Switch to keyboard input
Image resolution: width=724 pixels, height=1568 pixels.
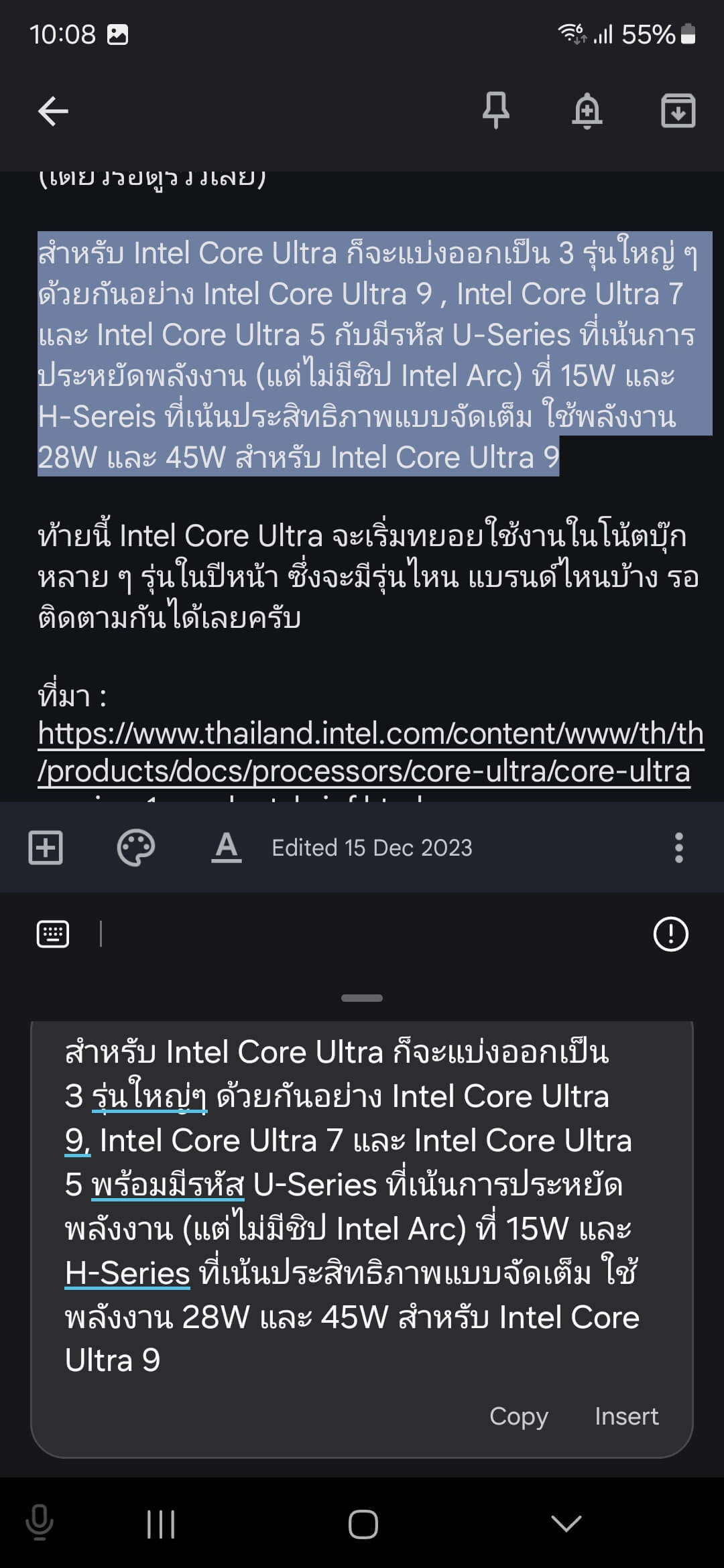tap(53, 934)
